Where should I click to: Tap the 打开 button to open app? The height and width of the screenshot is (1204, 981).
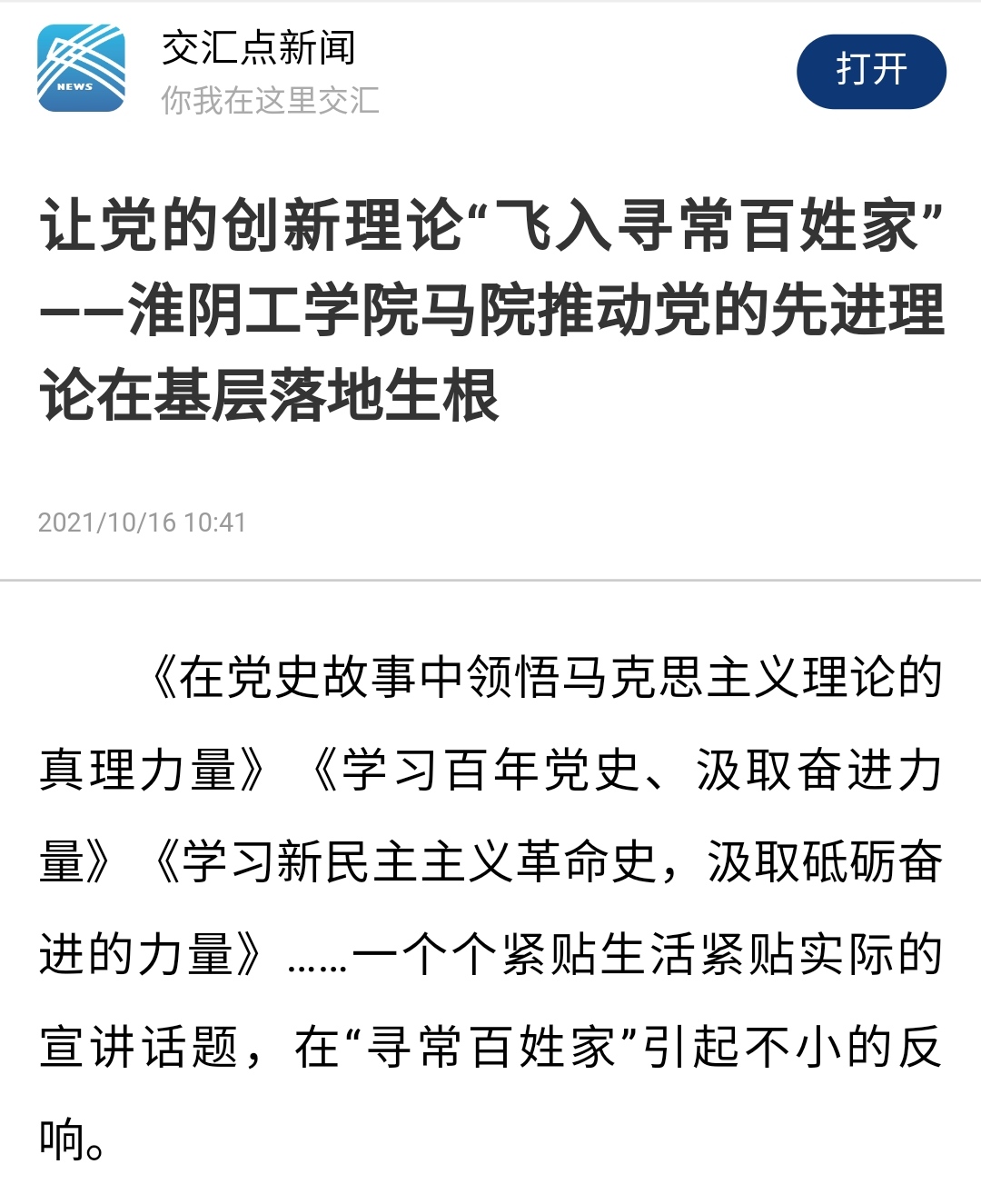coord(870,71)
